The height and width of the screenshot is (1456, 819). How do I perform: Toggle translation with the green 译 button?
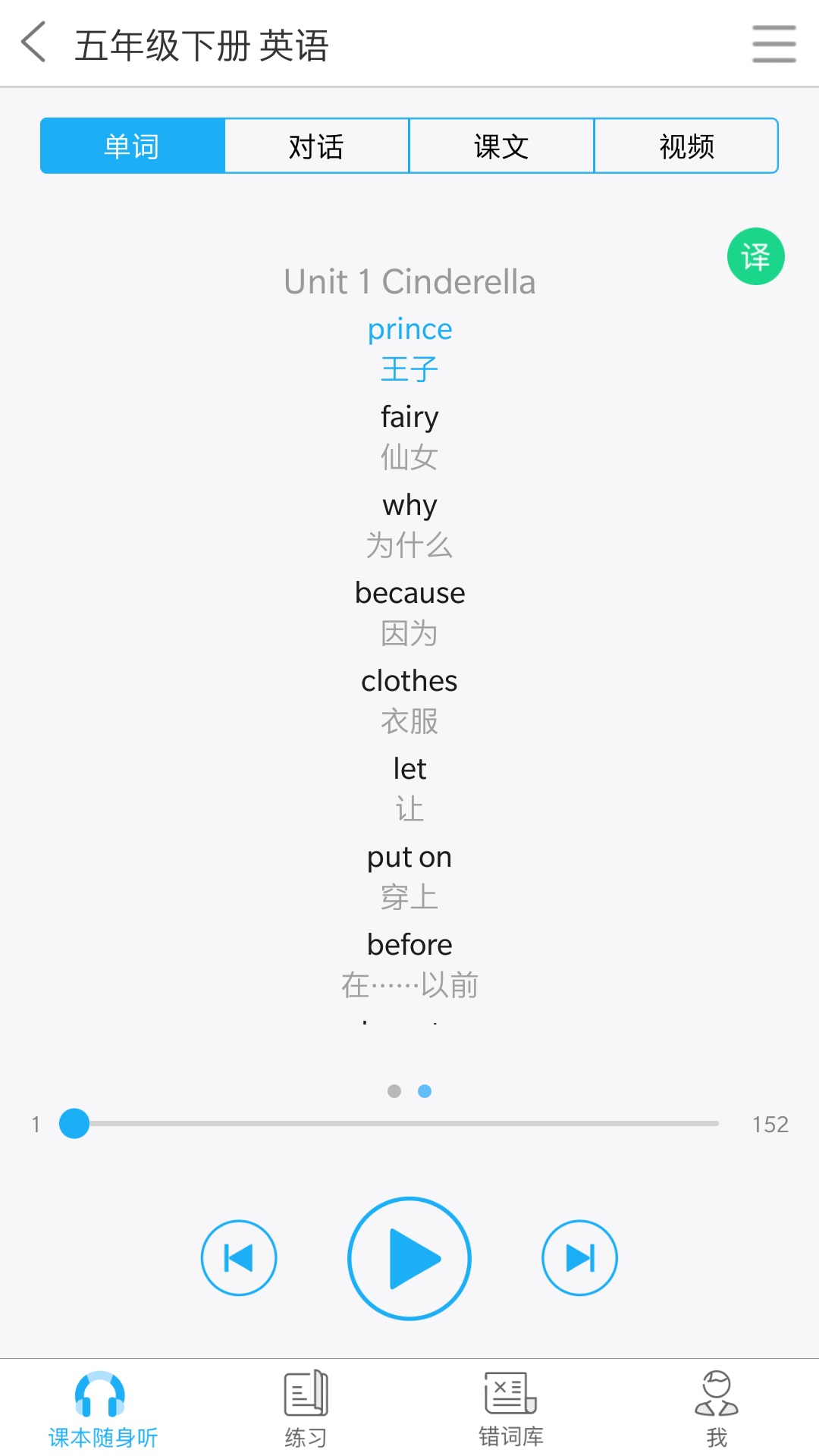click(x=755, y=256)
